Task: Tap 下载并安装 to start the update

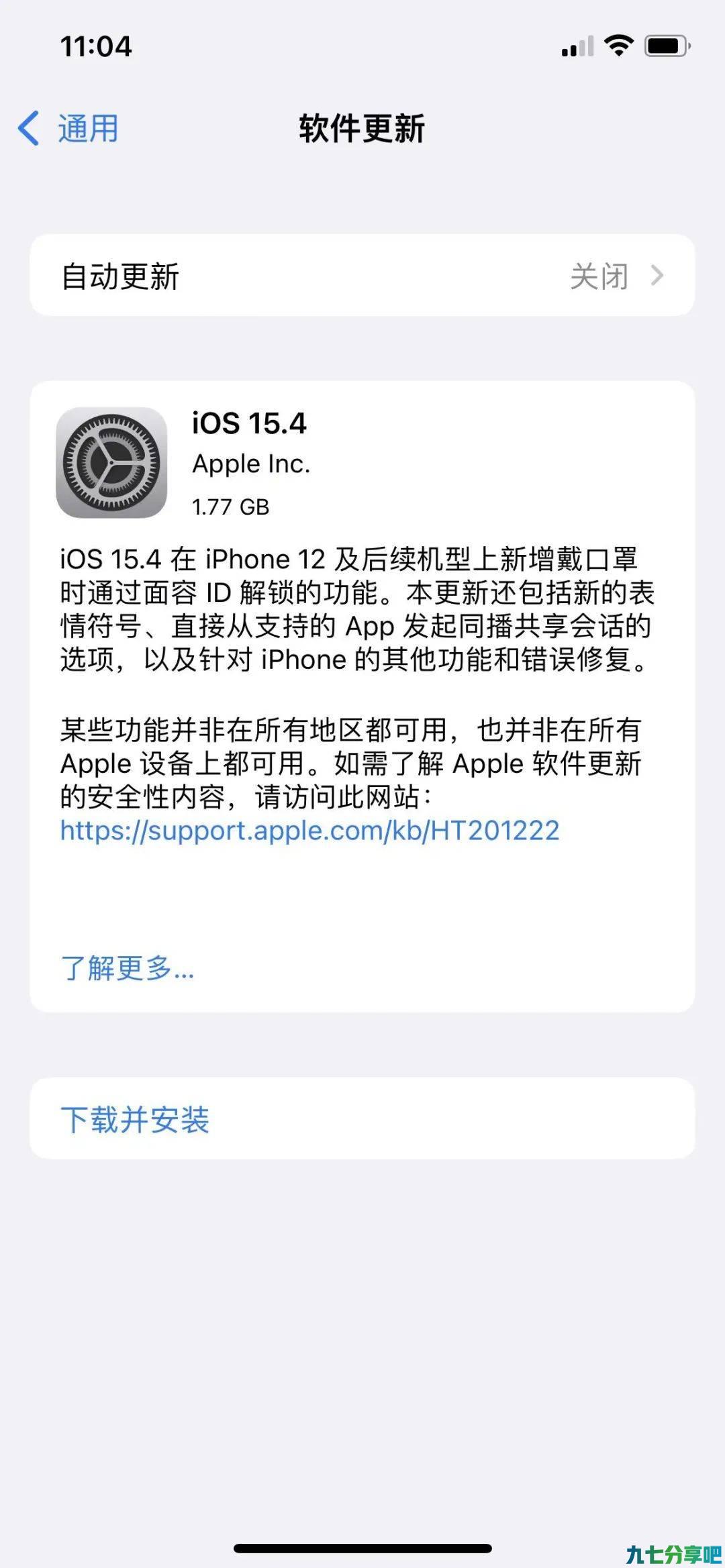Action: pos(362,1118)
